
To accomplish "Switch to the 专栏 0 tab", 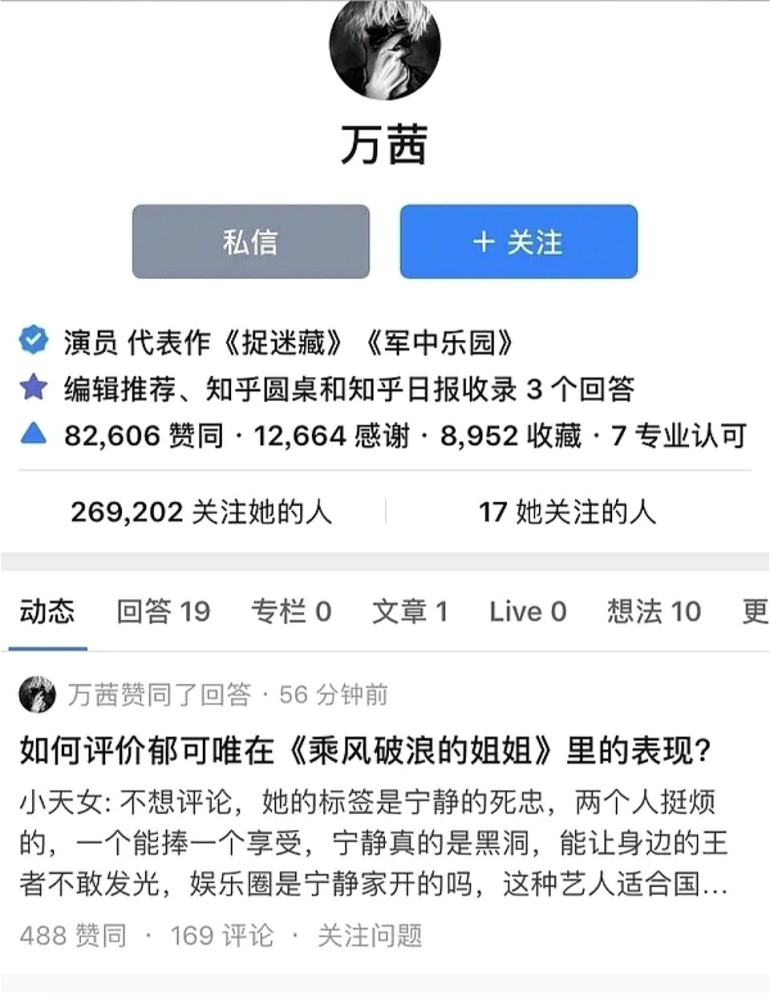I will [x=293, y=611].
